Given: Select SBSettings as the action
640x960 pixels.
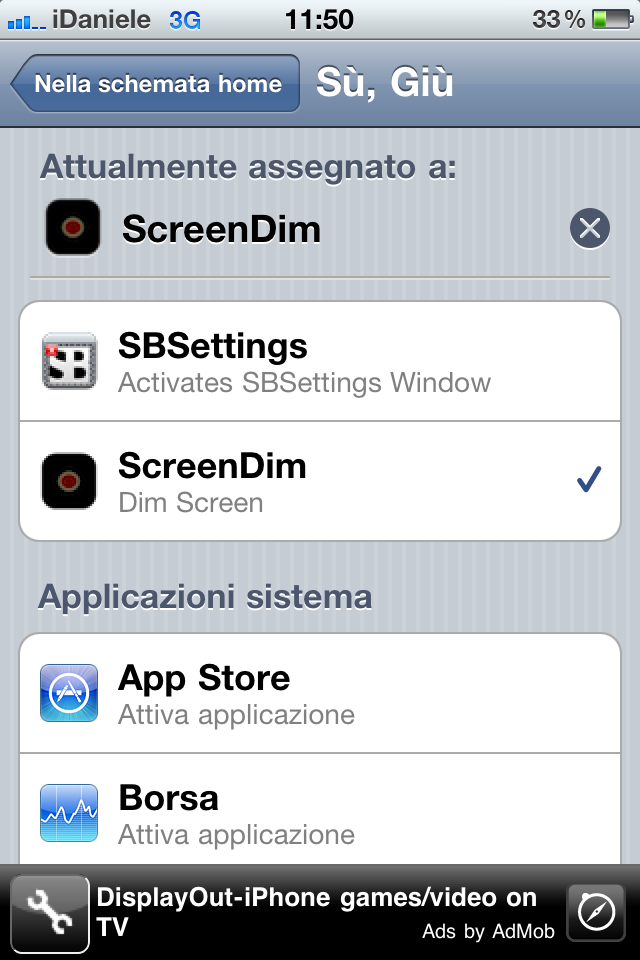Looking at the screenshot, I should (320, 362).
